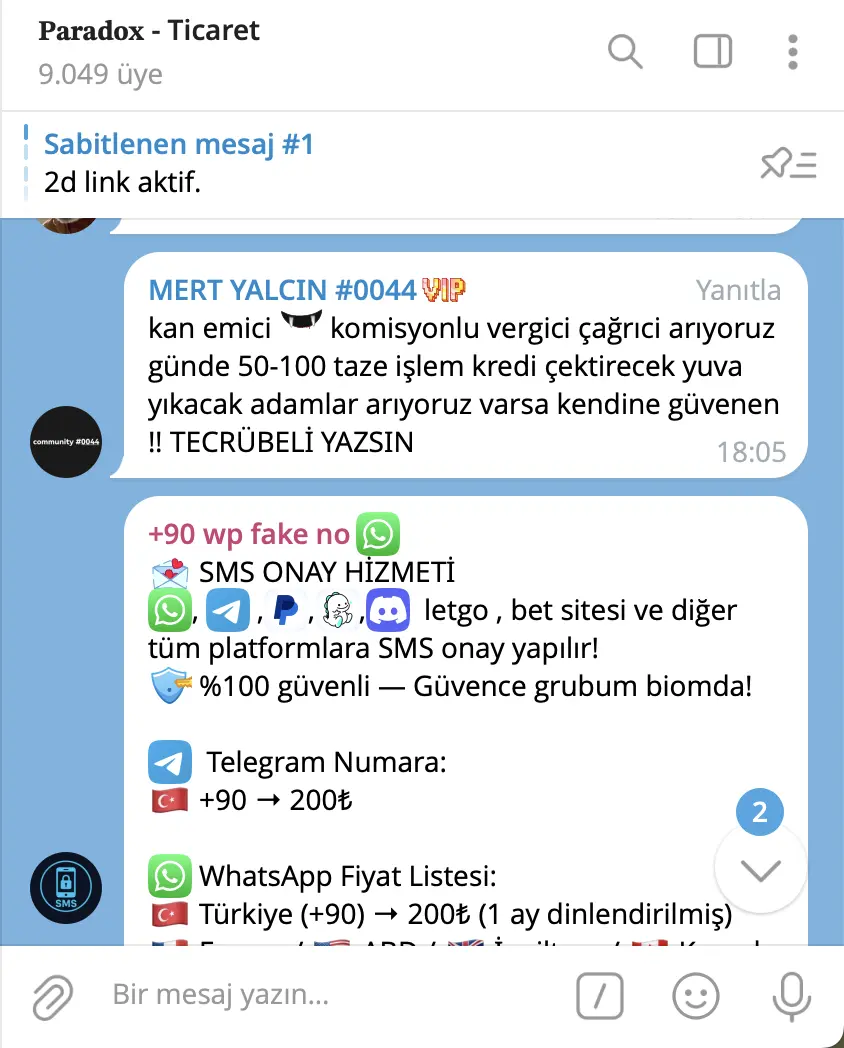844x1048 pixels.
Task: Open the SMS lock avatar profile
Action: (x=66, y=887)
